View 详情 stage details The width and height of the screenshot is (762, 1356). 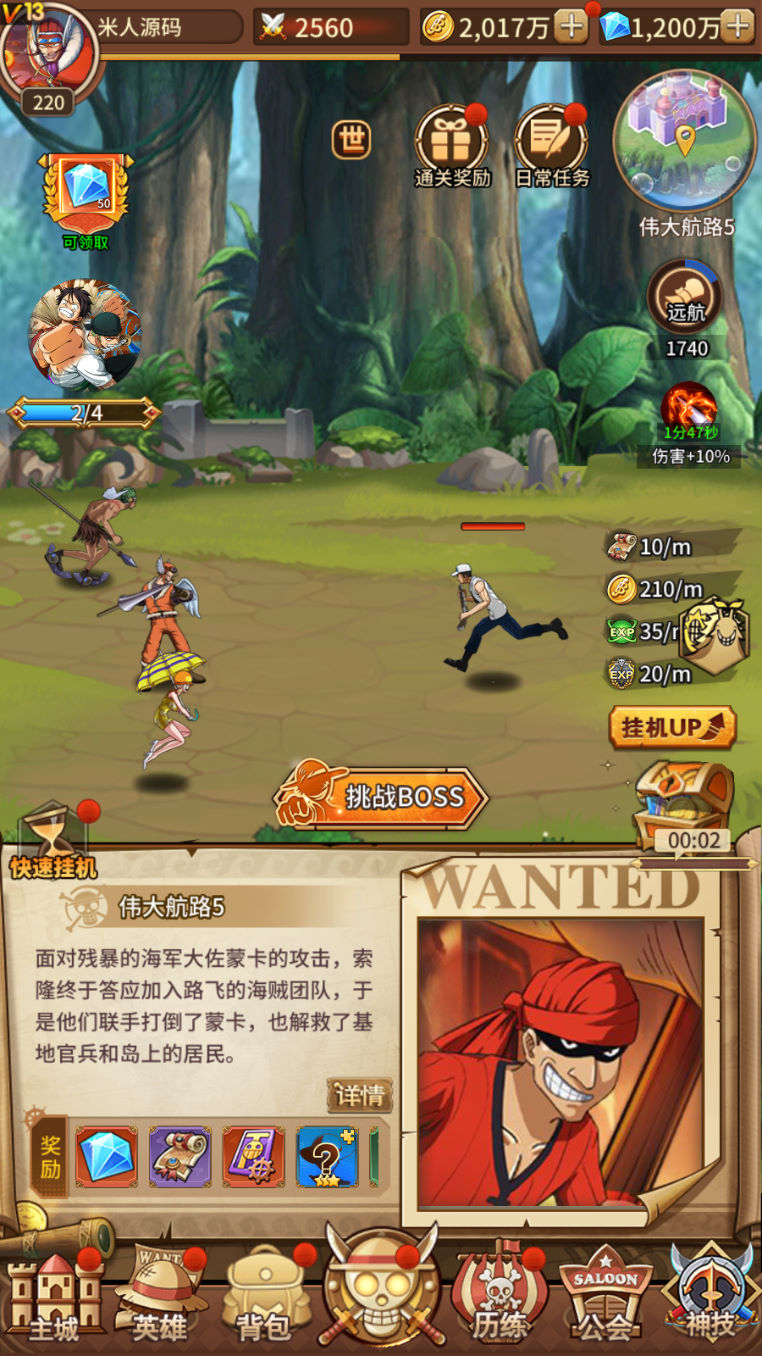coord(359,1095)
